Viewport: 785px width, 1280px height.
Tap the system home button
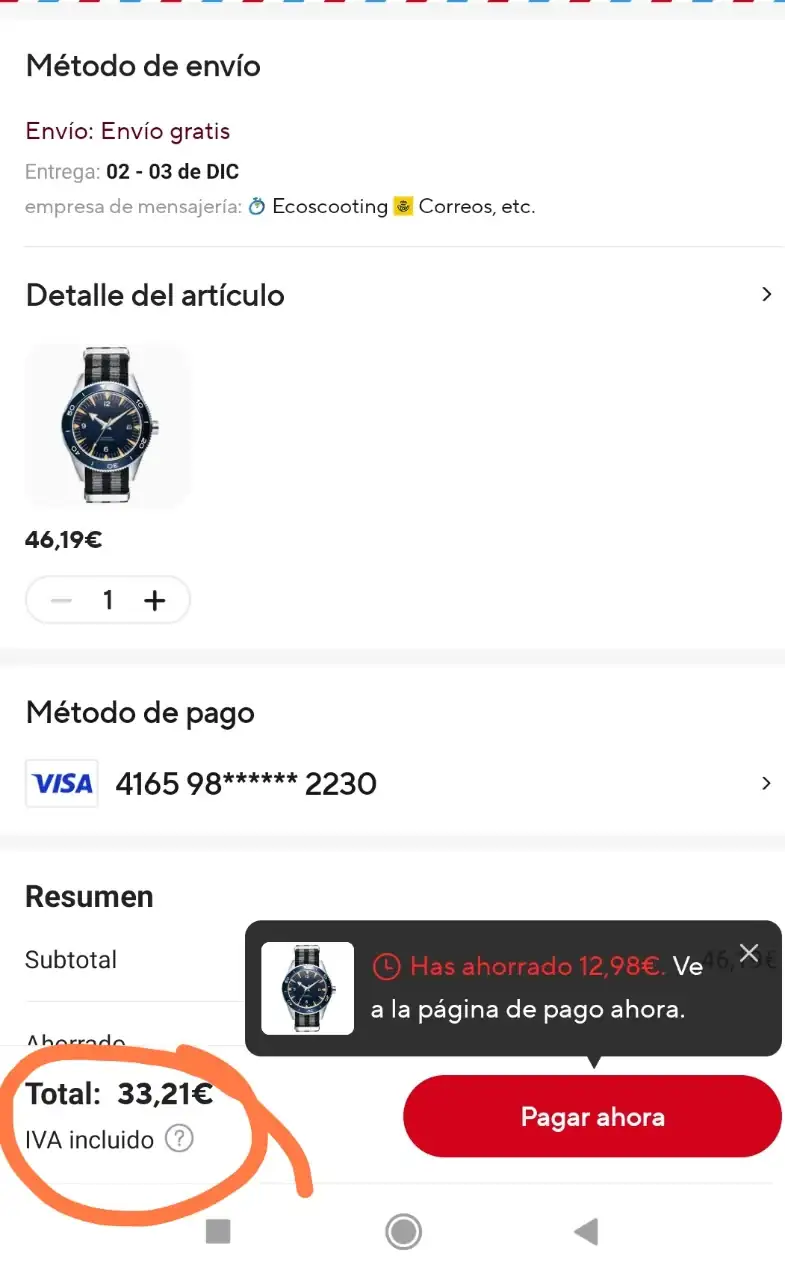(x=404, y=1231)
